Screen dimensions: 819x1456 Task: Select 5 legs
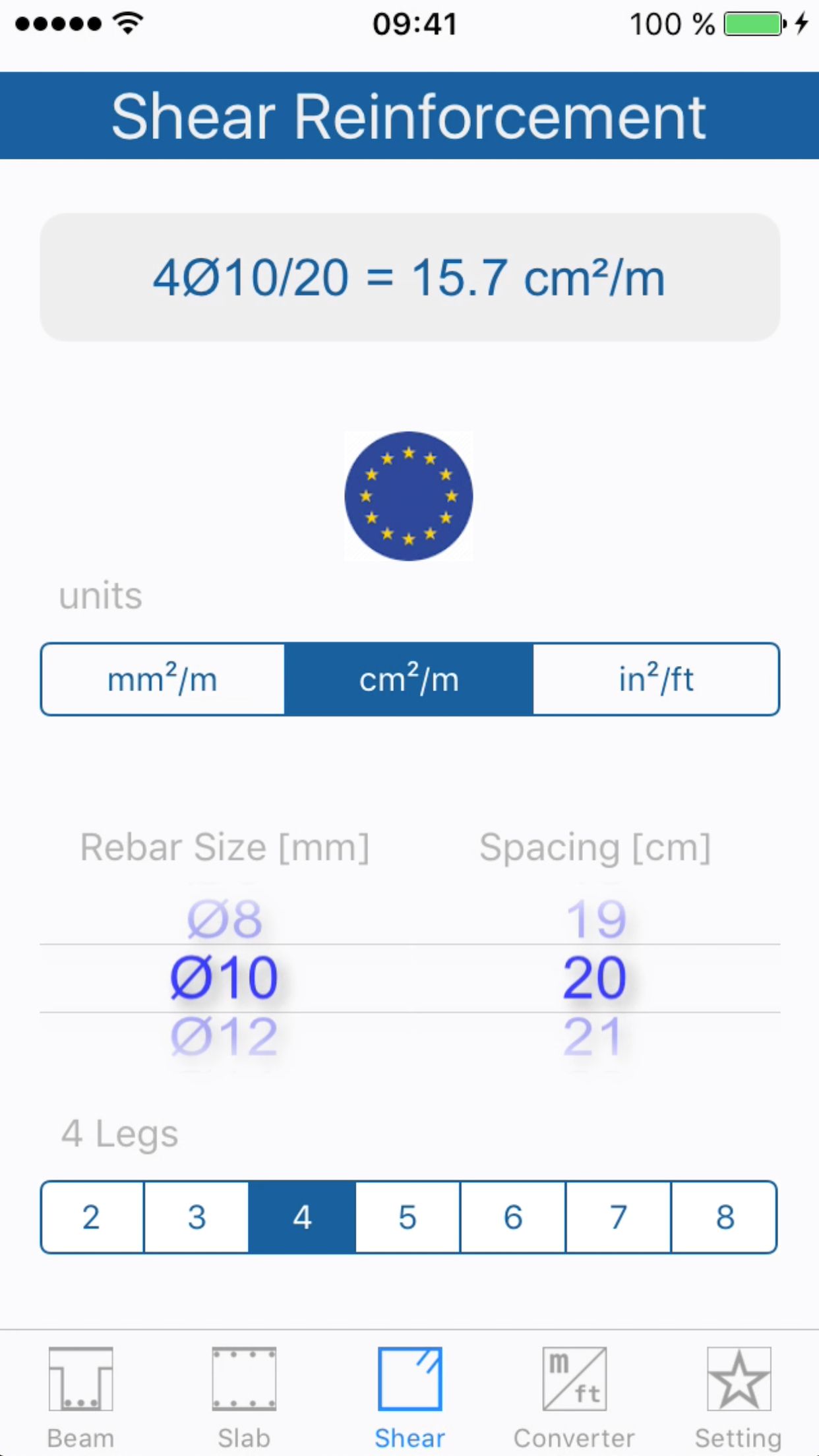pos(408,1217)
